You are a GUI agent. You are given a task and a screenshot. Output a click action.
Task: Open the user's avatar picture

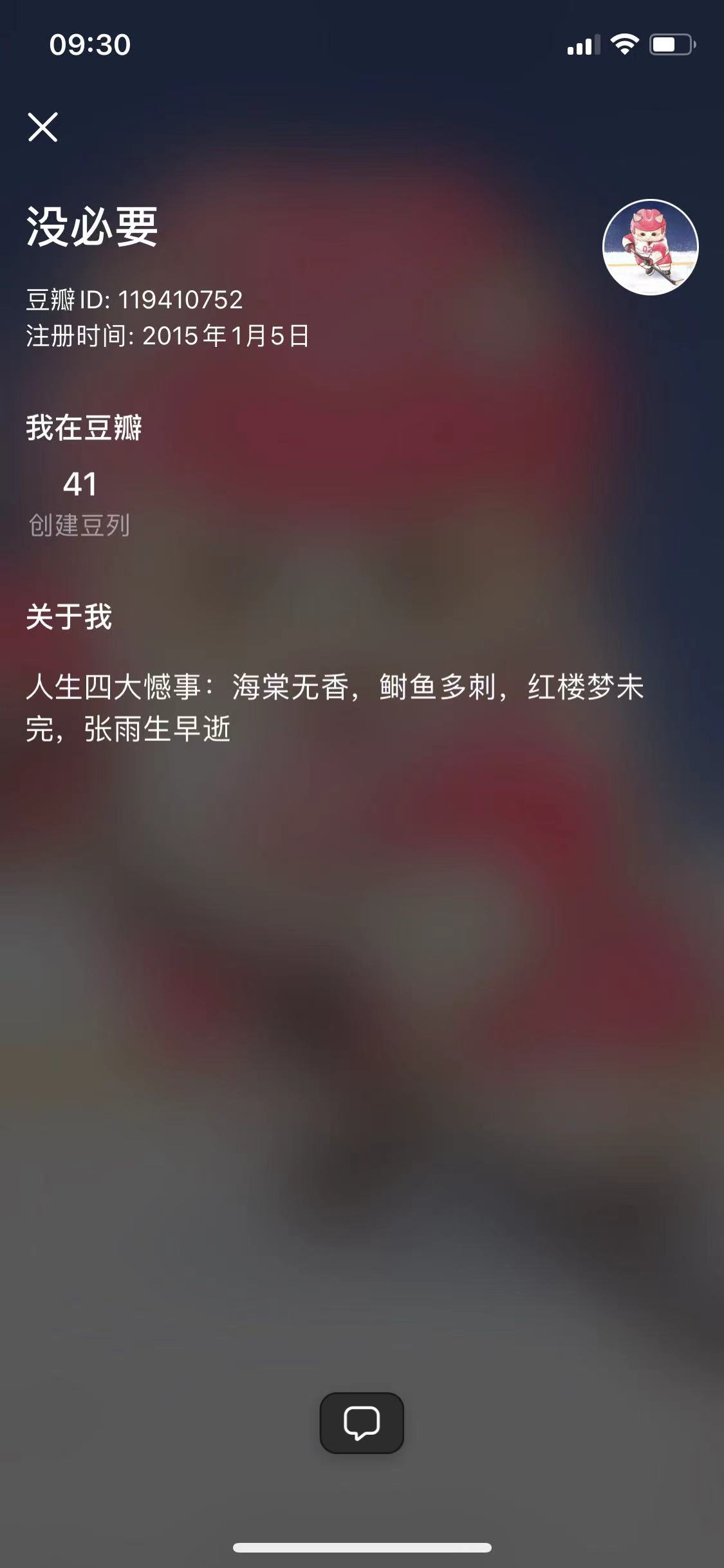pos(650,247)
